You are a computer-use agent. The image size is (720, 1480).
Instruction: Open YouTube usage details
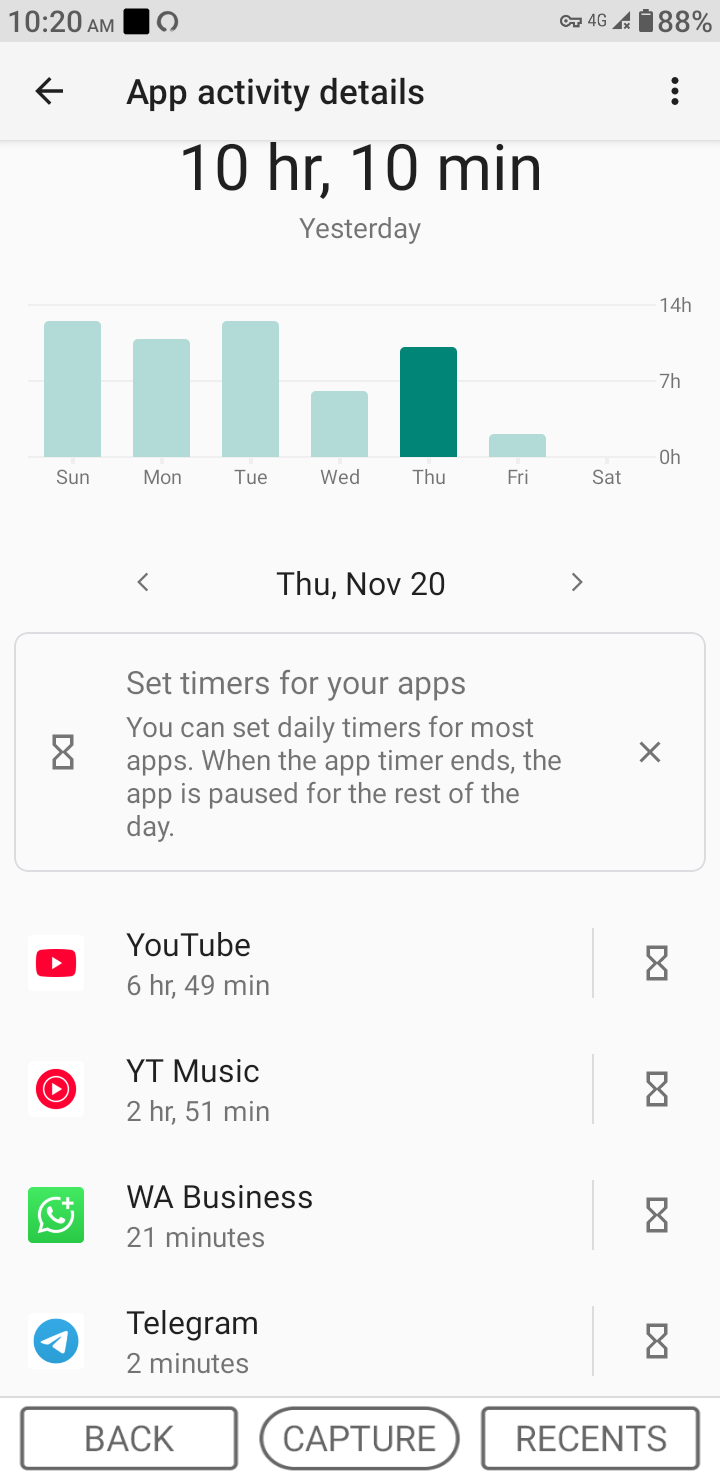click(300, 964)
